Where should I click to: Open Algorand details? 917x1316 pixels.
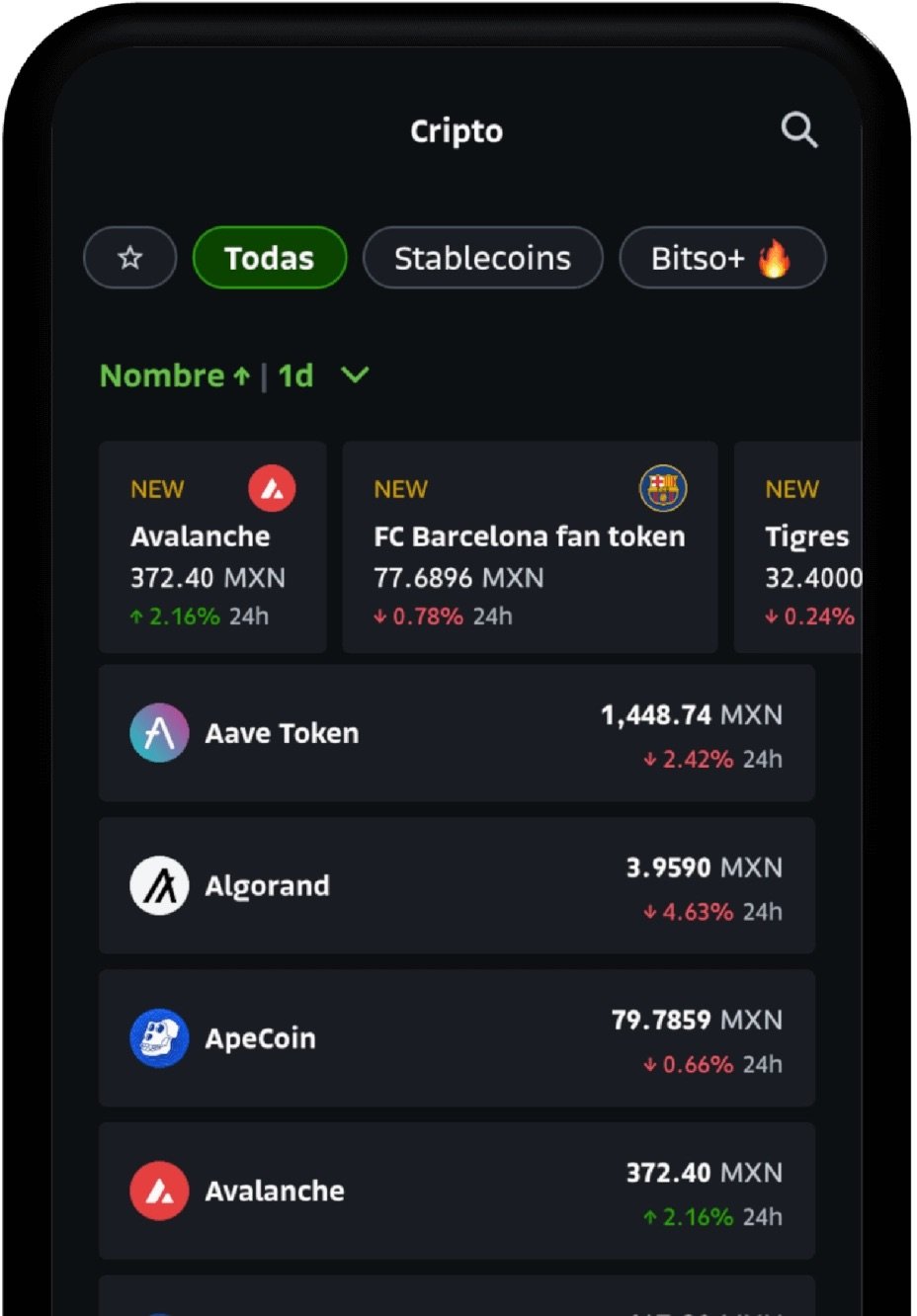(457, 885)
